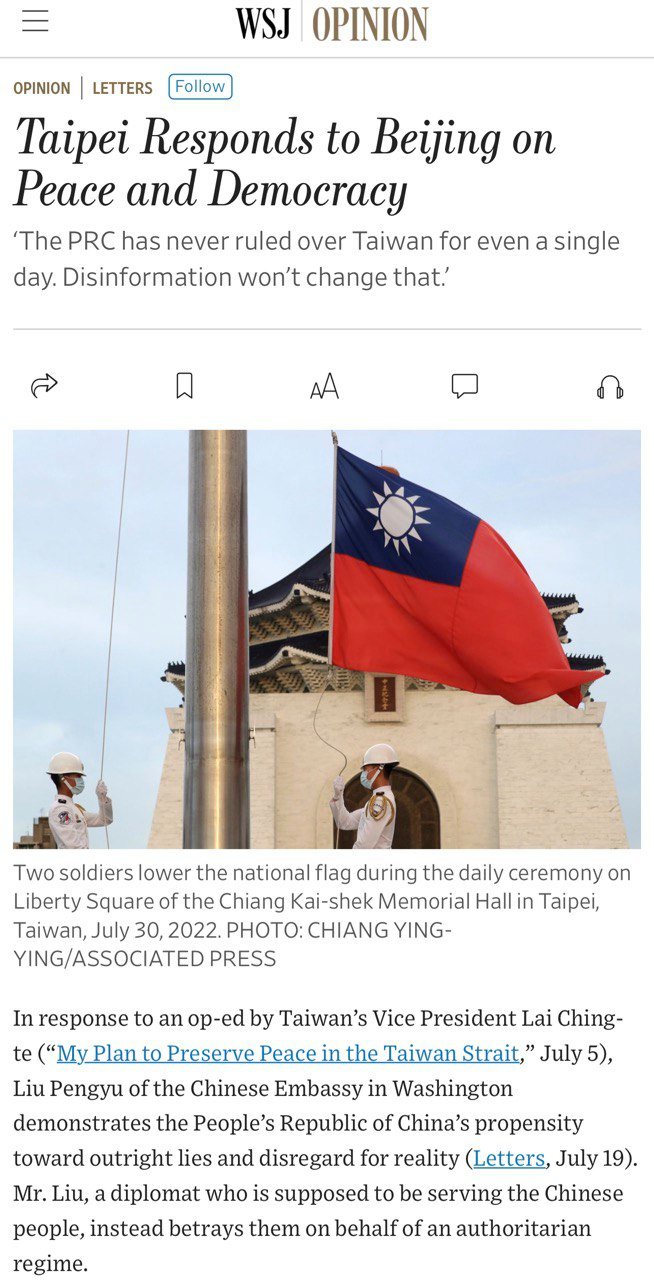Image resolution: width=654 pixels, height=1280 pixels.
Task: Open the Opinion section link
Action: tap(42, 88)
